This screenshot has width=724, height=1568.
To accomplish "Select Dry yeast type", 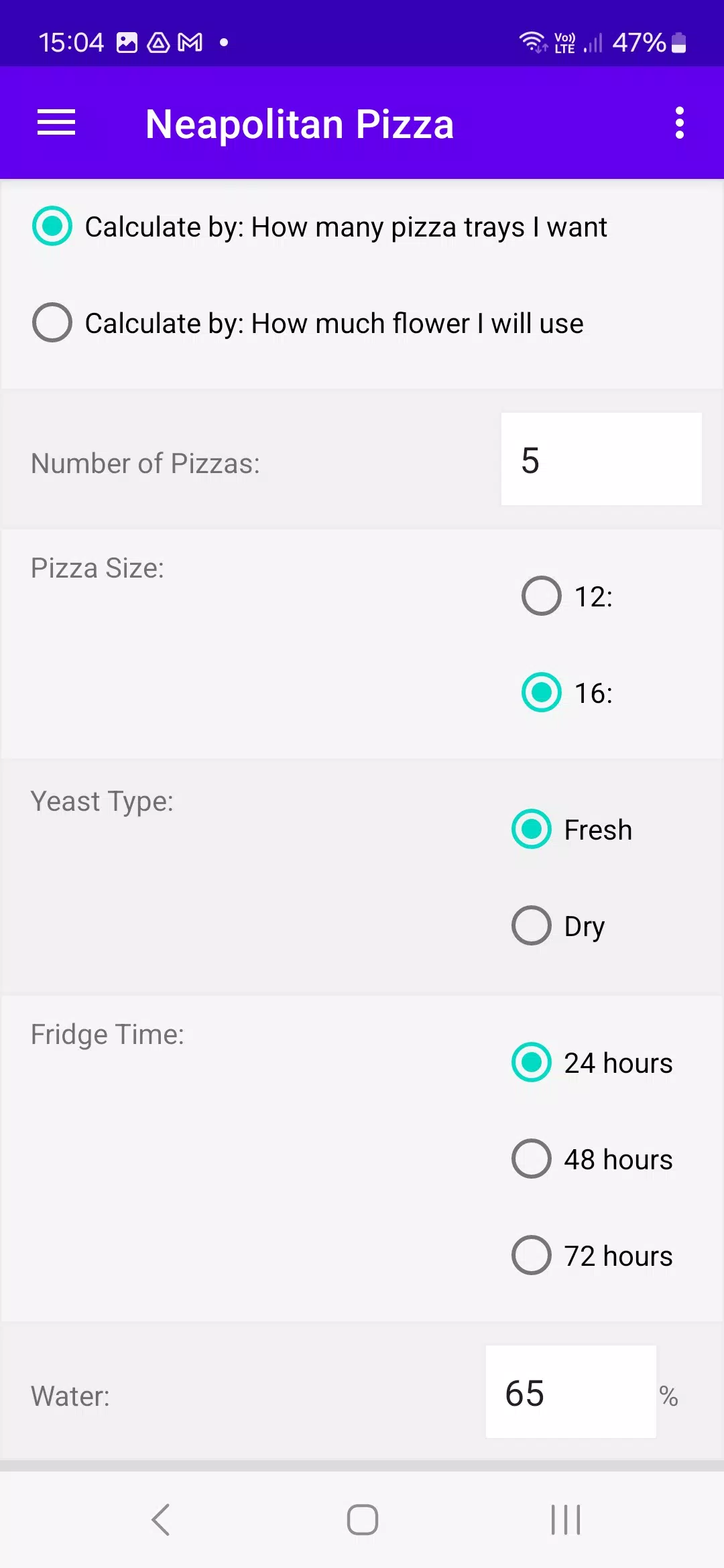I will [x=558, y=925].
